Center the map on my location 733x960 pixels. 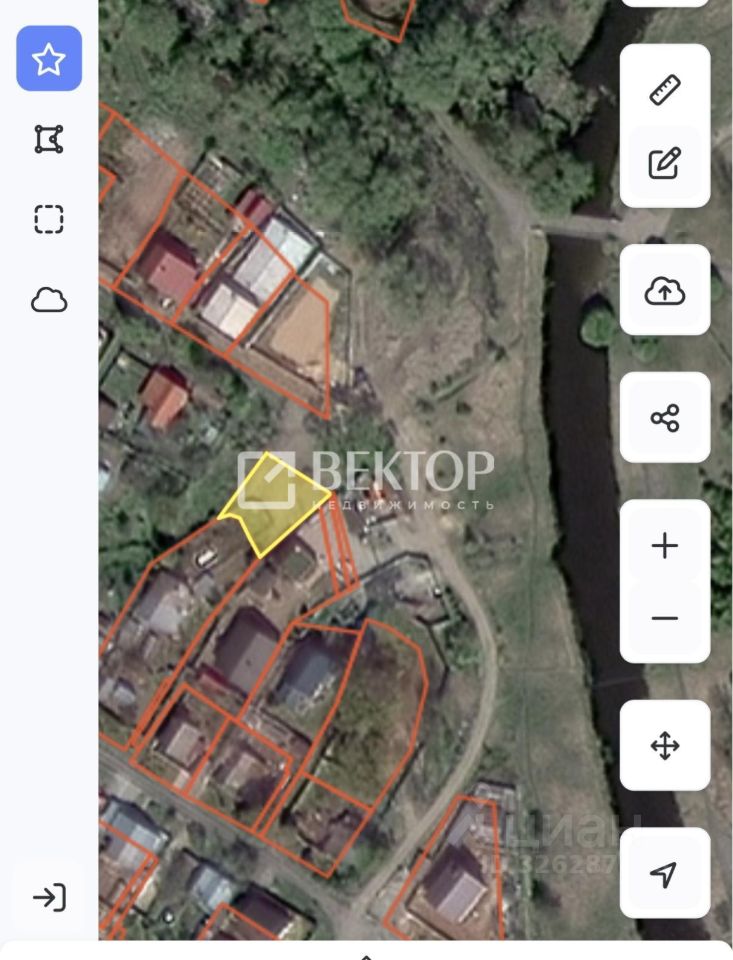(x=665, y=874)
